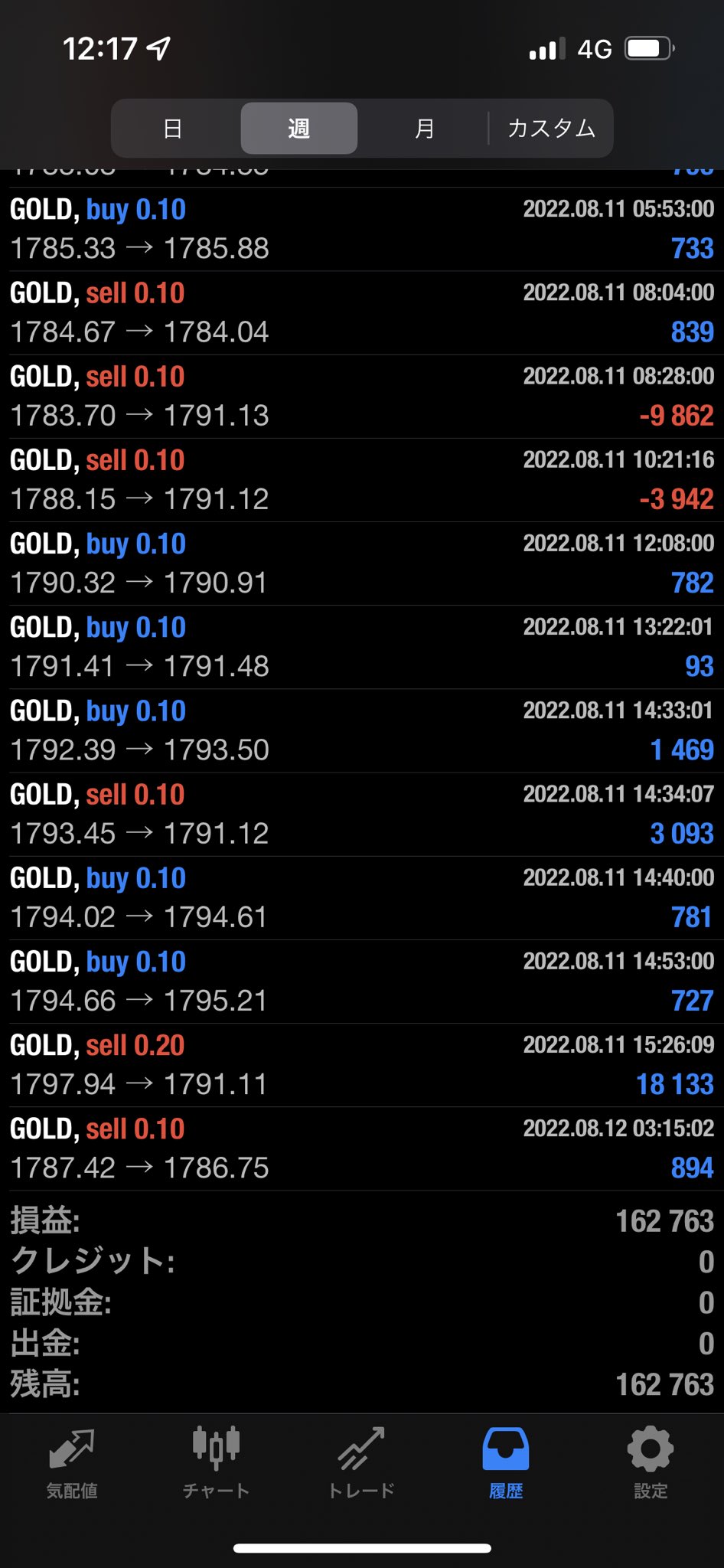Screen dimensions: 724x1568
Task: Open the 気配値 quotes tab
Action: coord(72,1463)
